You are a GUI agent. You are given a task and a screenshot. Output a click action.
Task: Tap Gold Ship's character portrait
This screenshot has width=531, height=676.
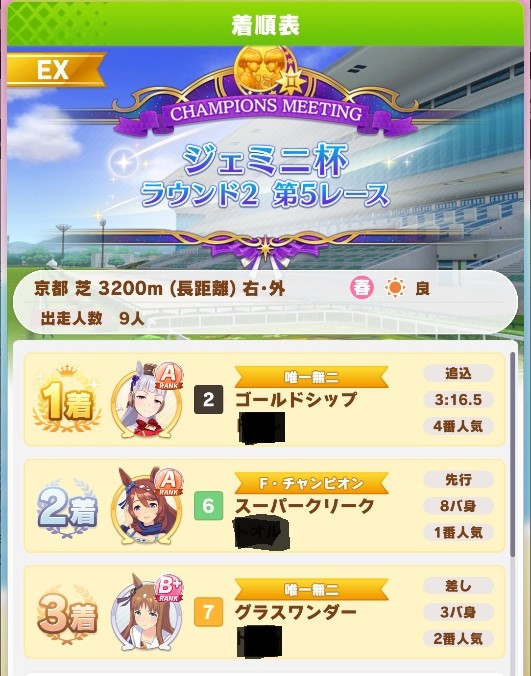click(x=147, y=401)
